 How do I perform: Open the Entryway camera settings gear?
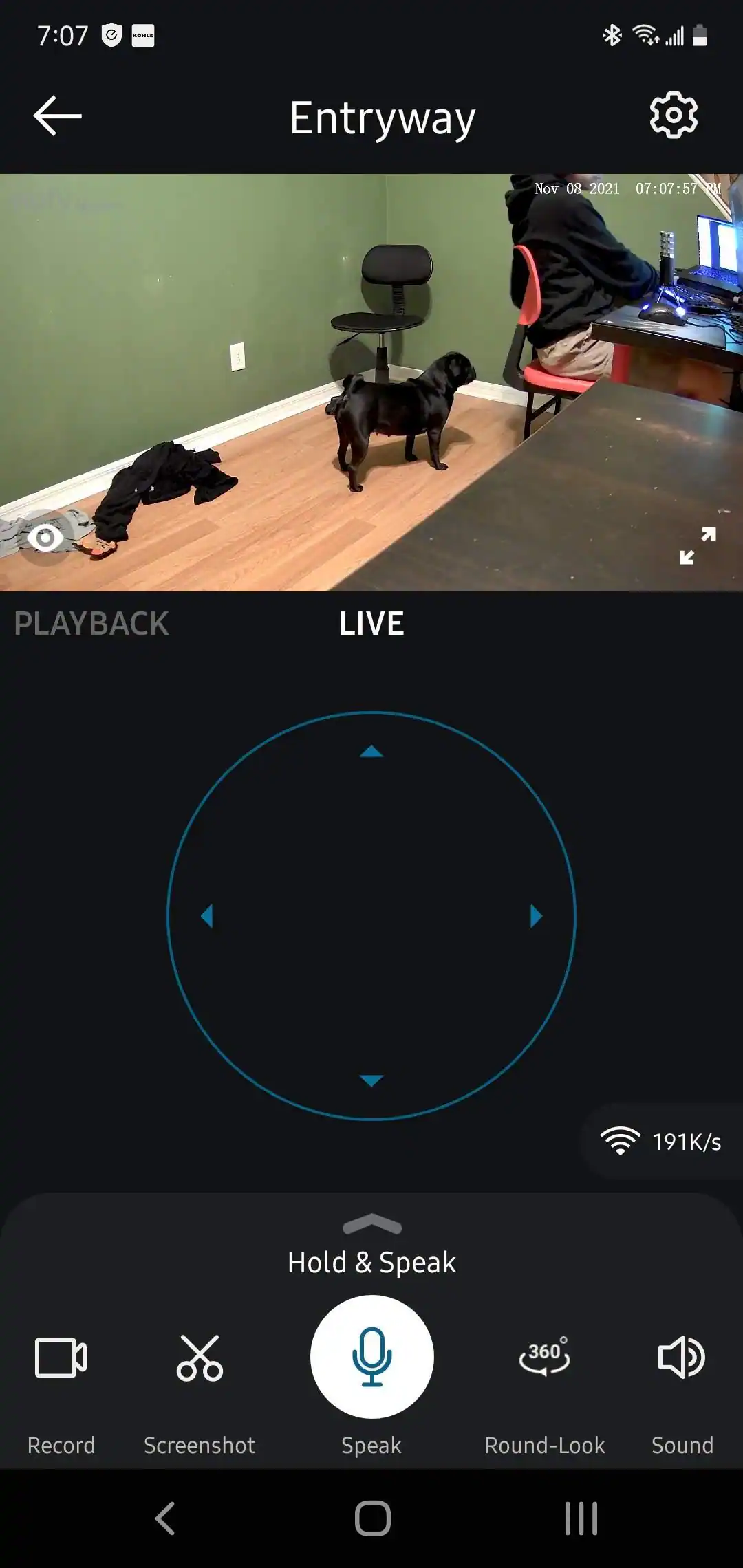(673, 116)
